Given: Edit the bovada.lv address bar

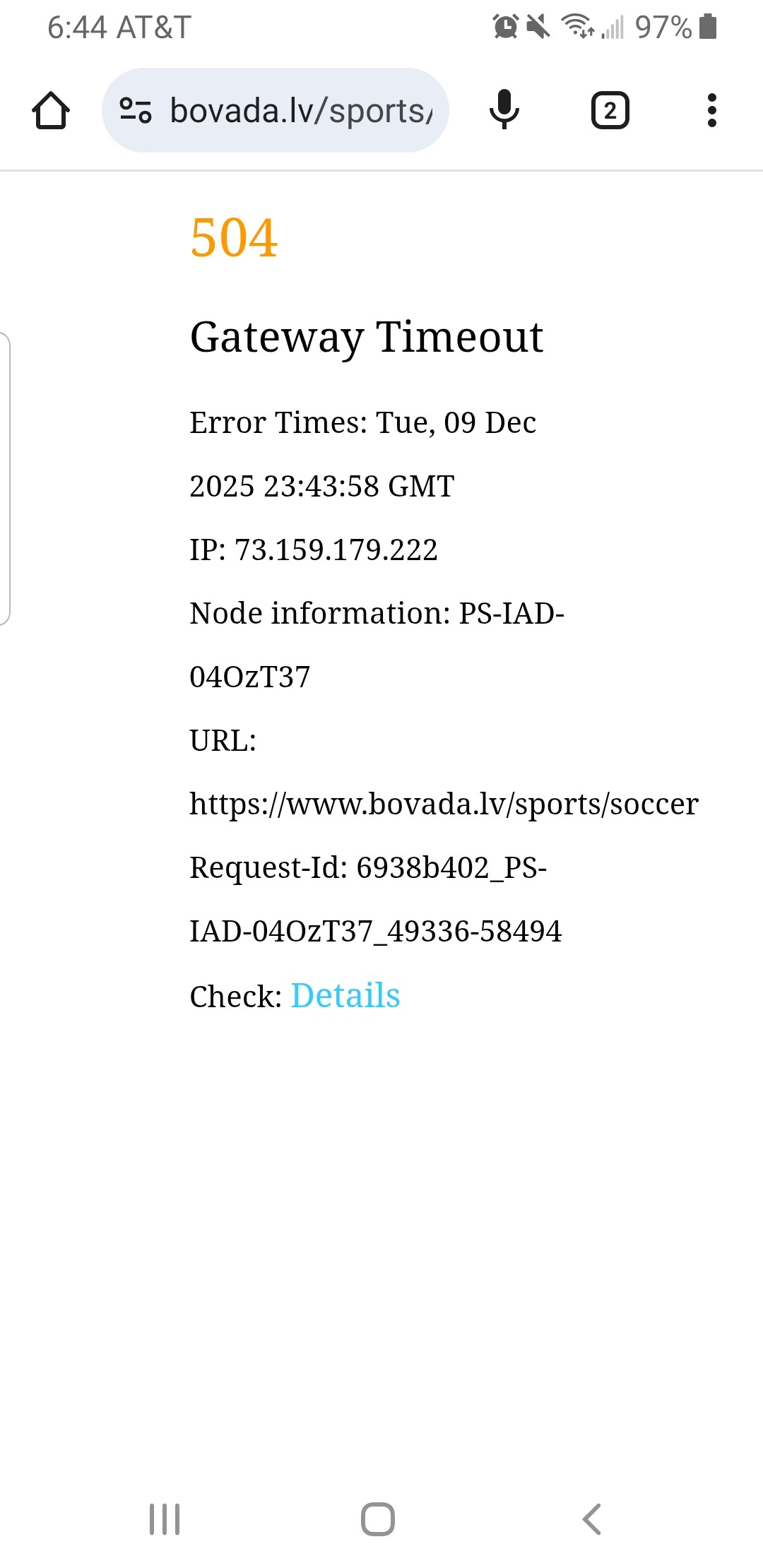Looking at the screenshot, I should tap(300, 111).
